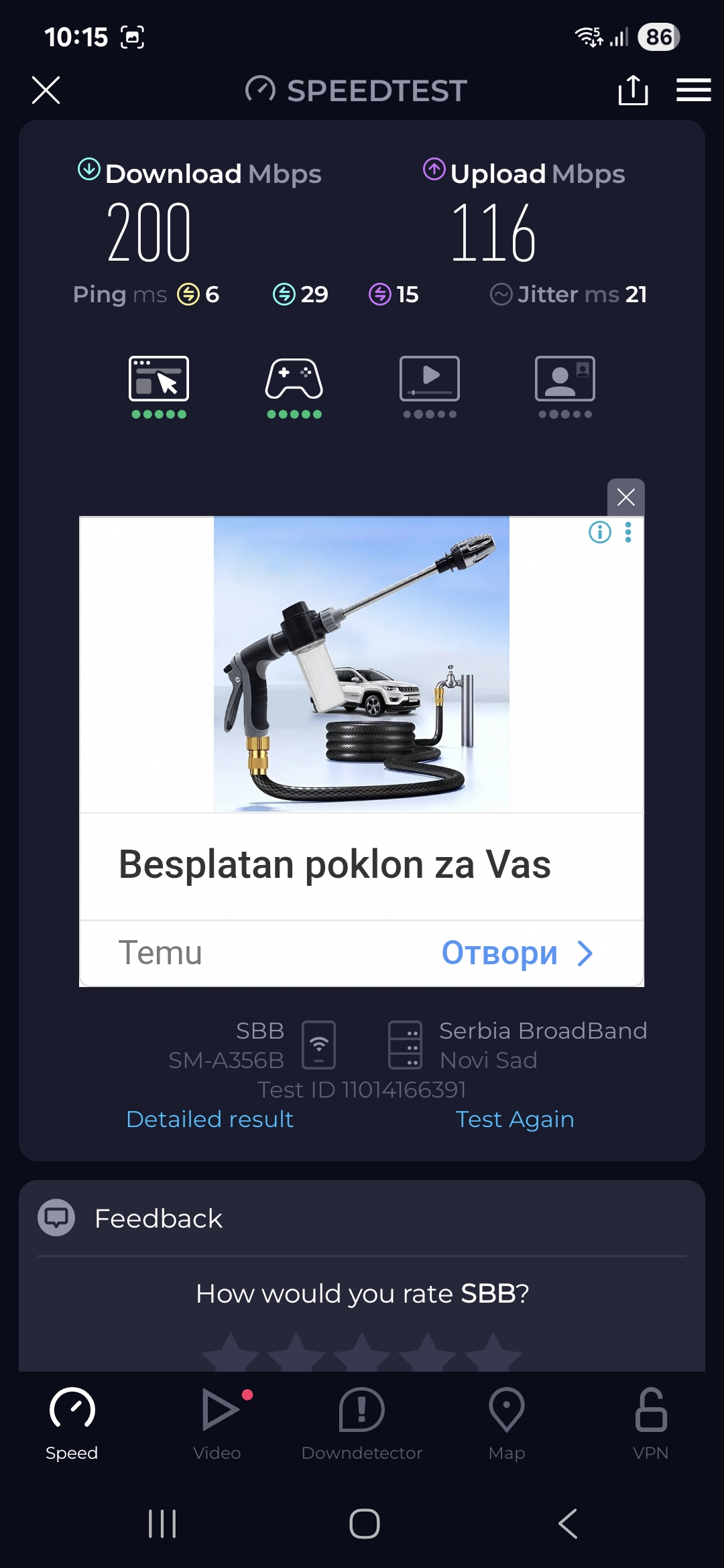Go back using the system back button
Screen dimensions: 724x1568
[x=568, y=1524]
